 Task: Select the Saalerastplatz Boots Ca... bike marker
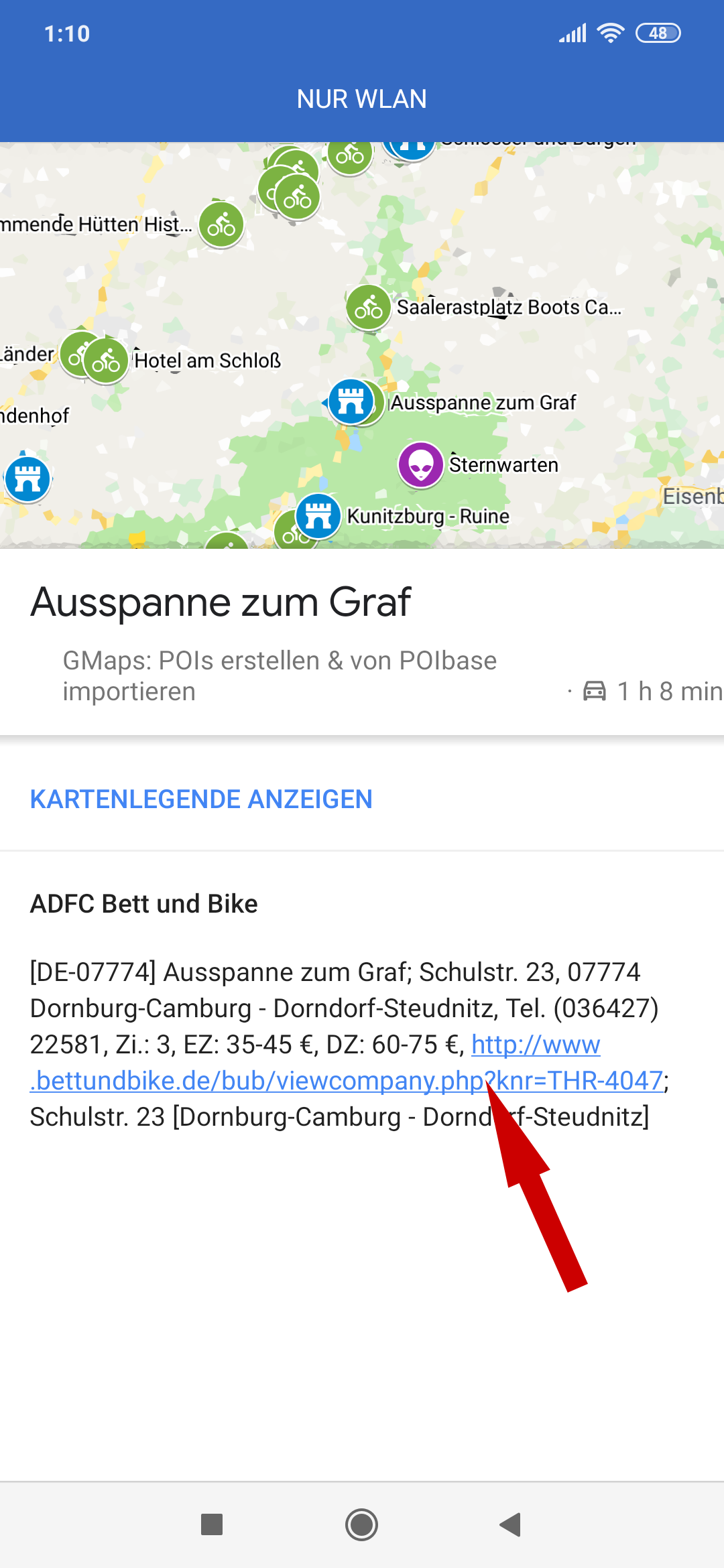369,308
